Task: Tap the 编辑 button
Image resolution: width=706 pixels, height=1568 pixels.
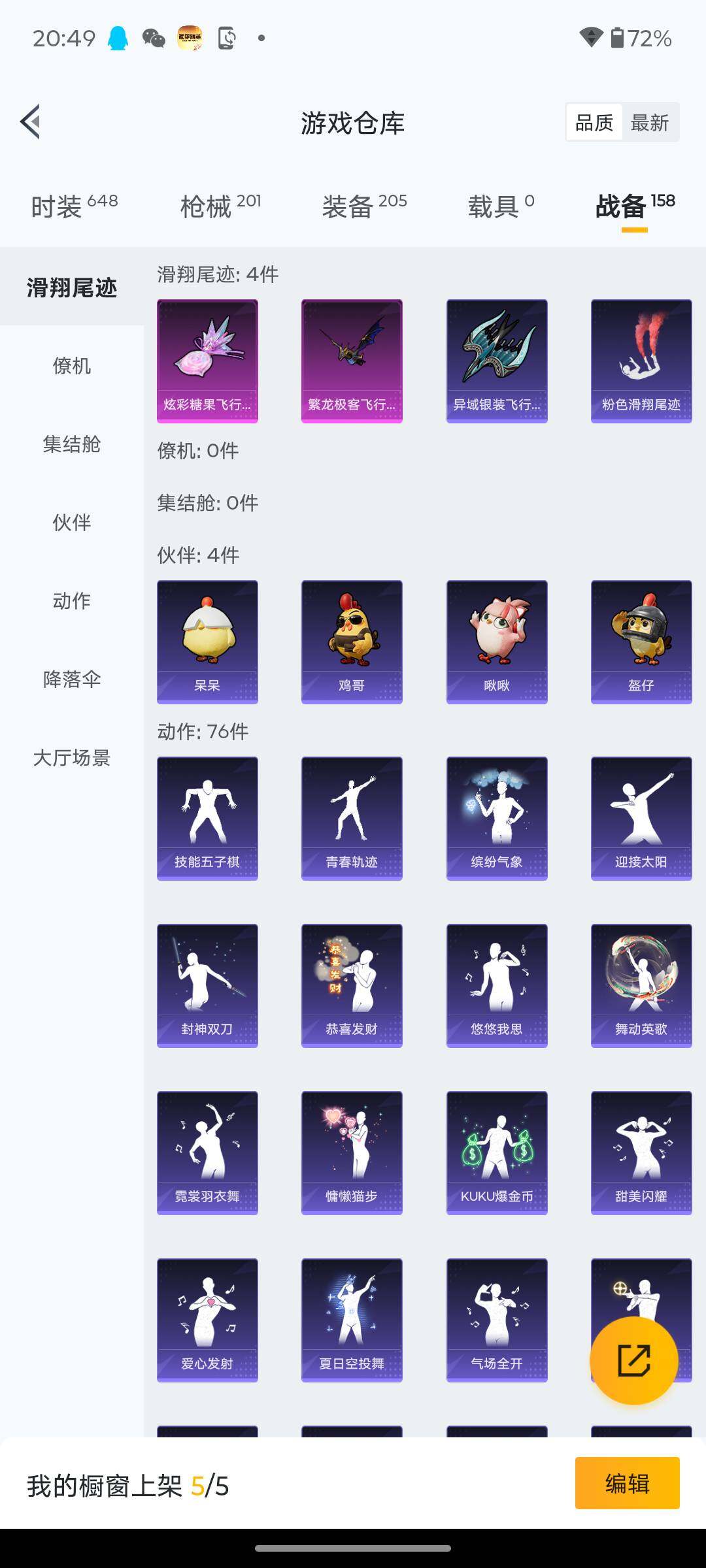Action: tap(627, 1483)
